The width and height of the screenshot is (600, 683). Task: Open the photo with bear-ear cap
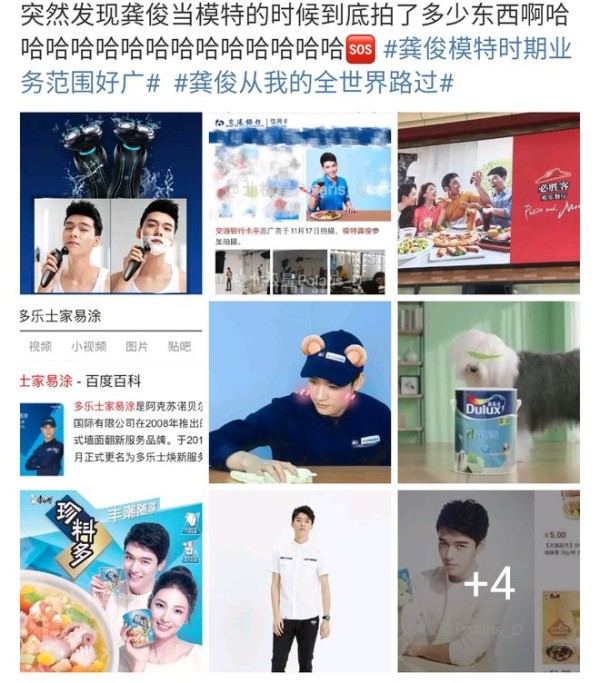[x=300, y=392]
